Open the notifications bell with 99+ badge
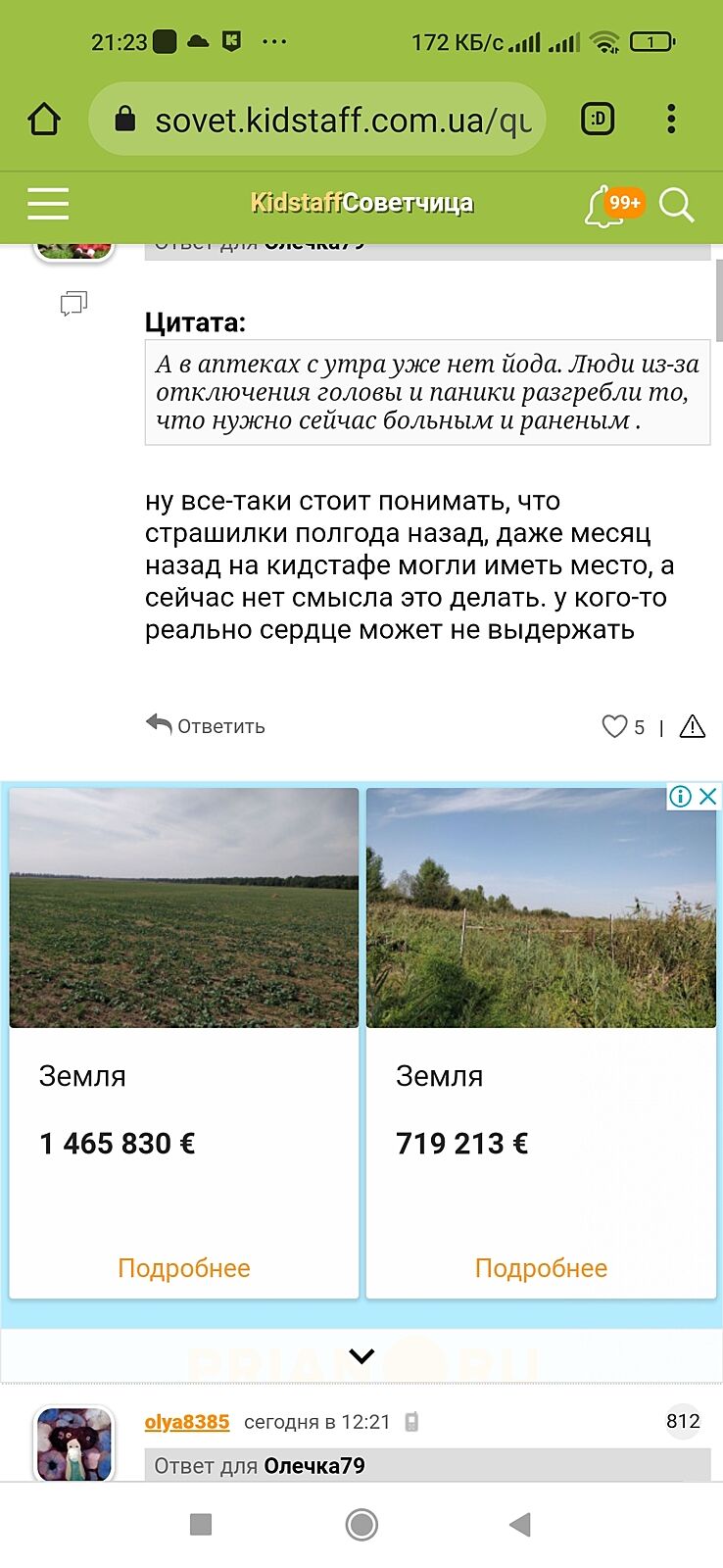 (x=604, y=206)
